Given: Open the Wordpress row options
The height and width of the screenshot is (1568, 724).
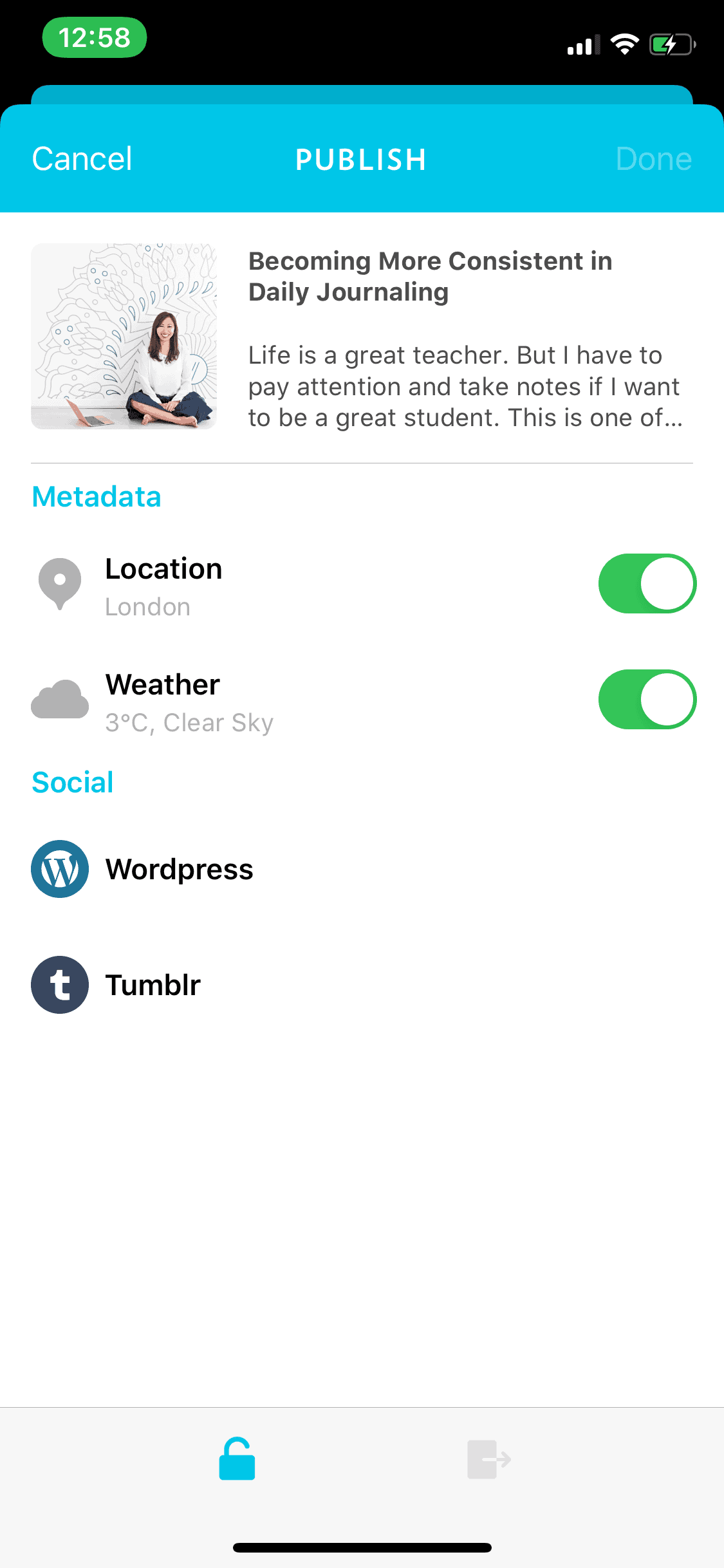Looking at the screenshot, I should click(x=180, y=868).
